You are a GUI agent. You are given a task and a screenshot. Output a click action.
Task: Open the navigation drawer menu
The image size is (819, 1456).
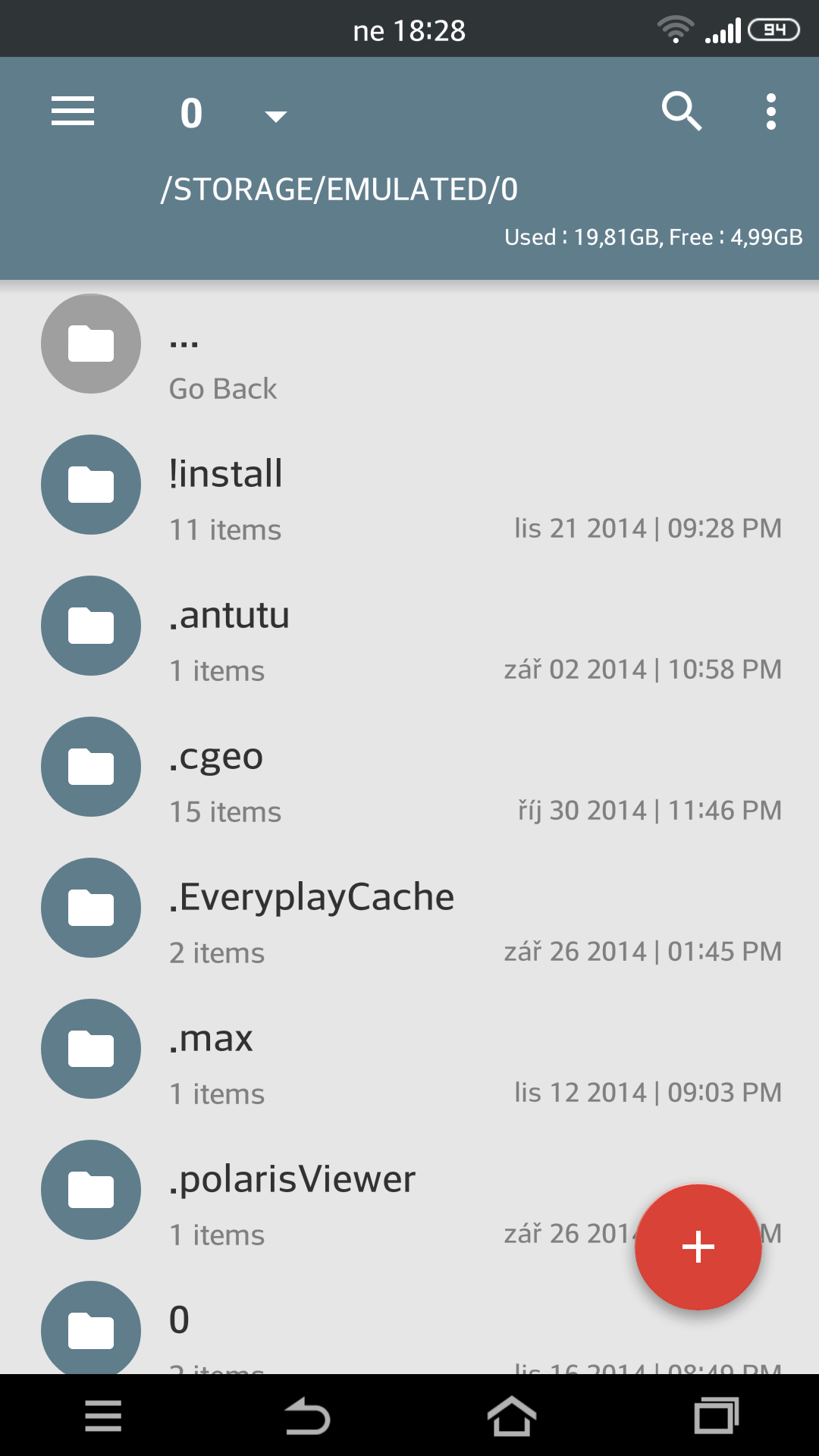coord(73,112)
